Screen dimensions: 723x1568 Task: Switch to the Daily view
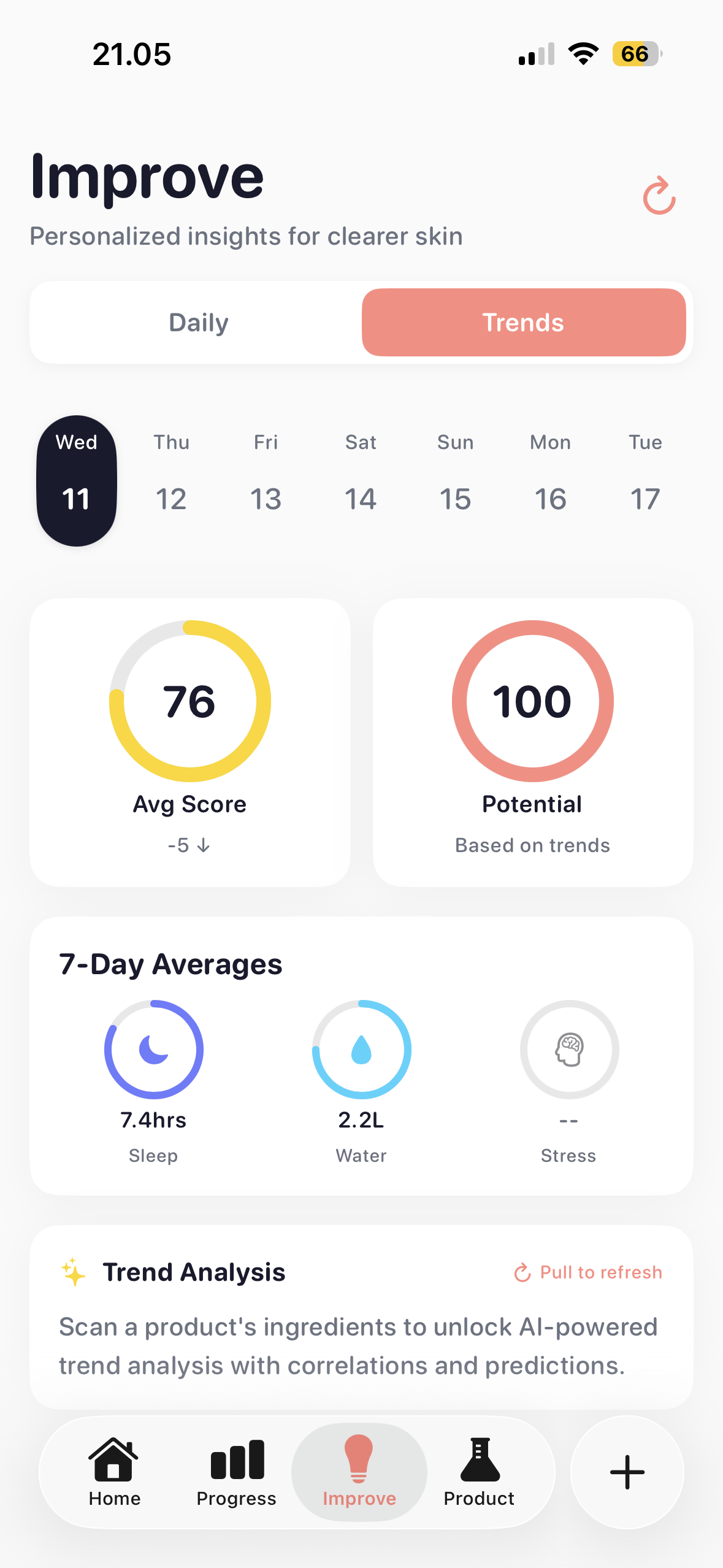(x=197, y=322)
